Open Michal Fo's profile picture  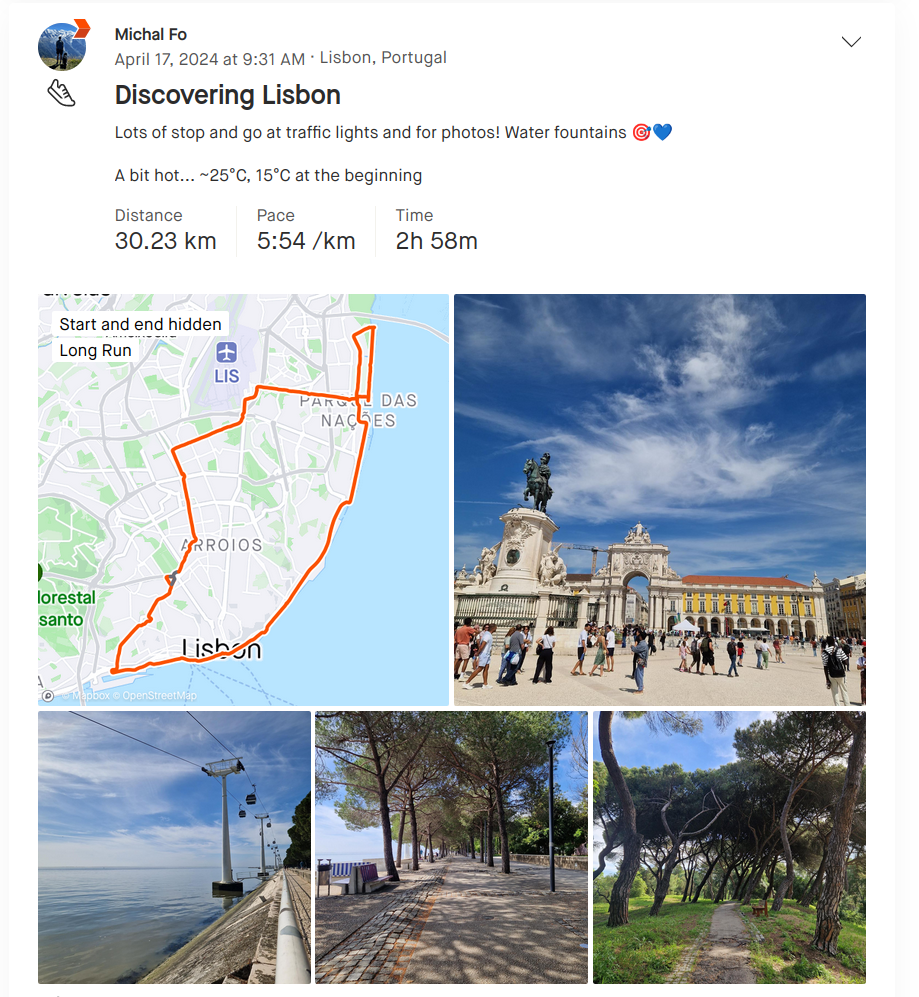click(62, 46)
